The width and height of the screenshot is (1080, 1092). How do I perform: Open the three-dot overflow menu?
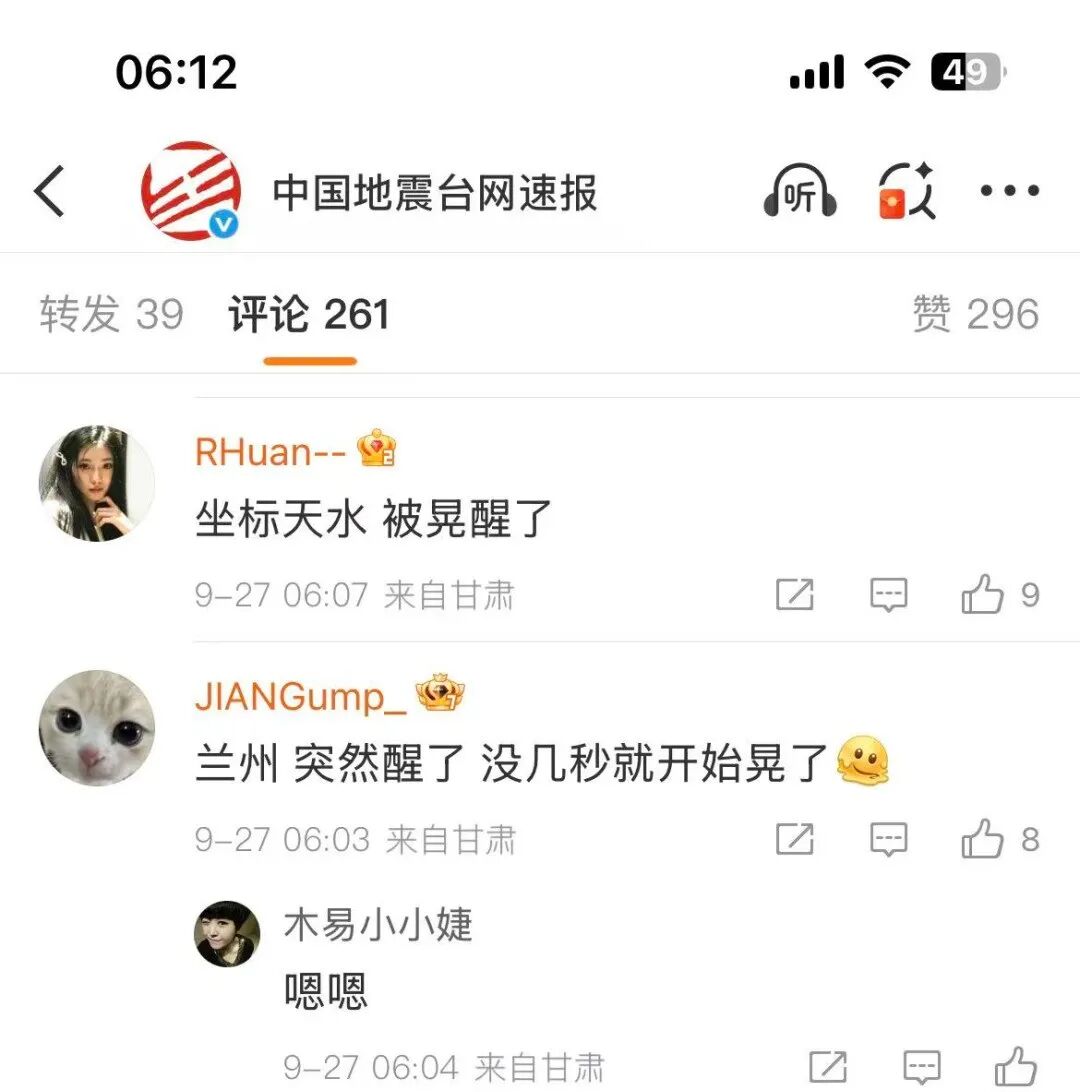1009,191
